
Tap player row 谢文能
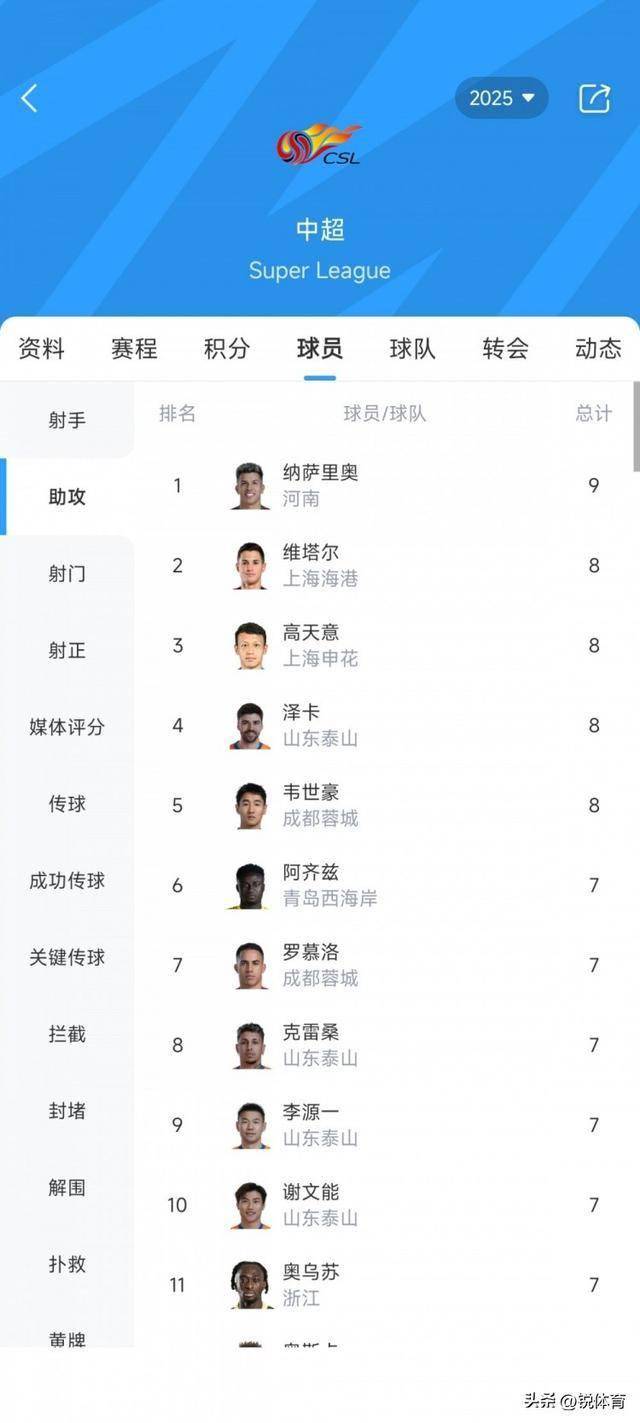pos(320,1205)
